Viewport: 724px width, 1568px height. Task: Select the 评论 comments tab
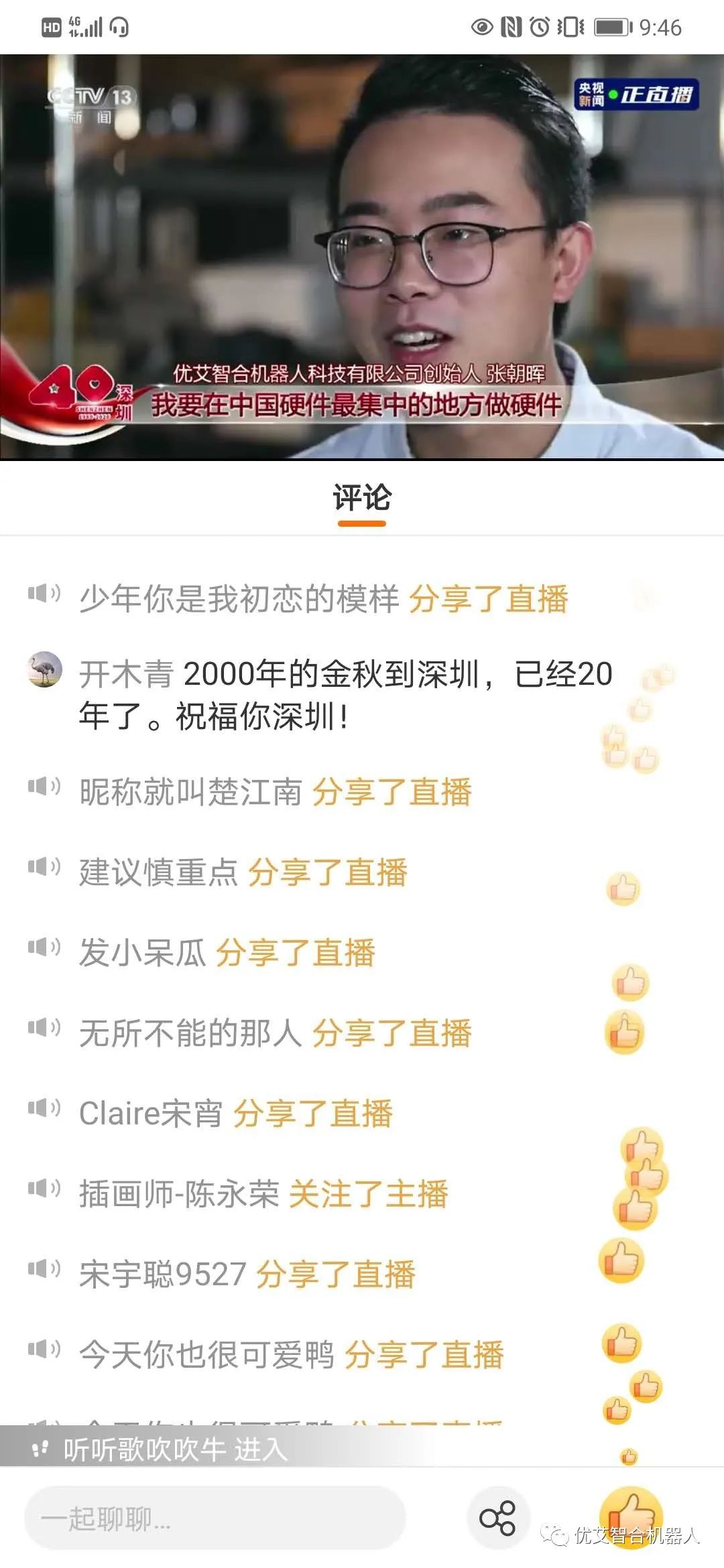(361, 499)
